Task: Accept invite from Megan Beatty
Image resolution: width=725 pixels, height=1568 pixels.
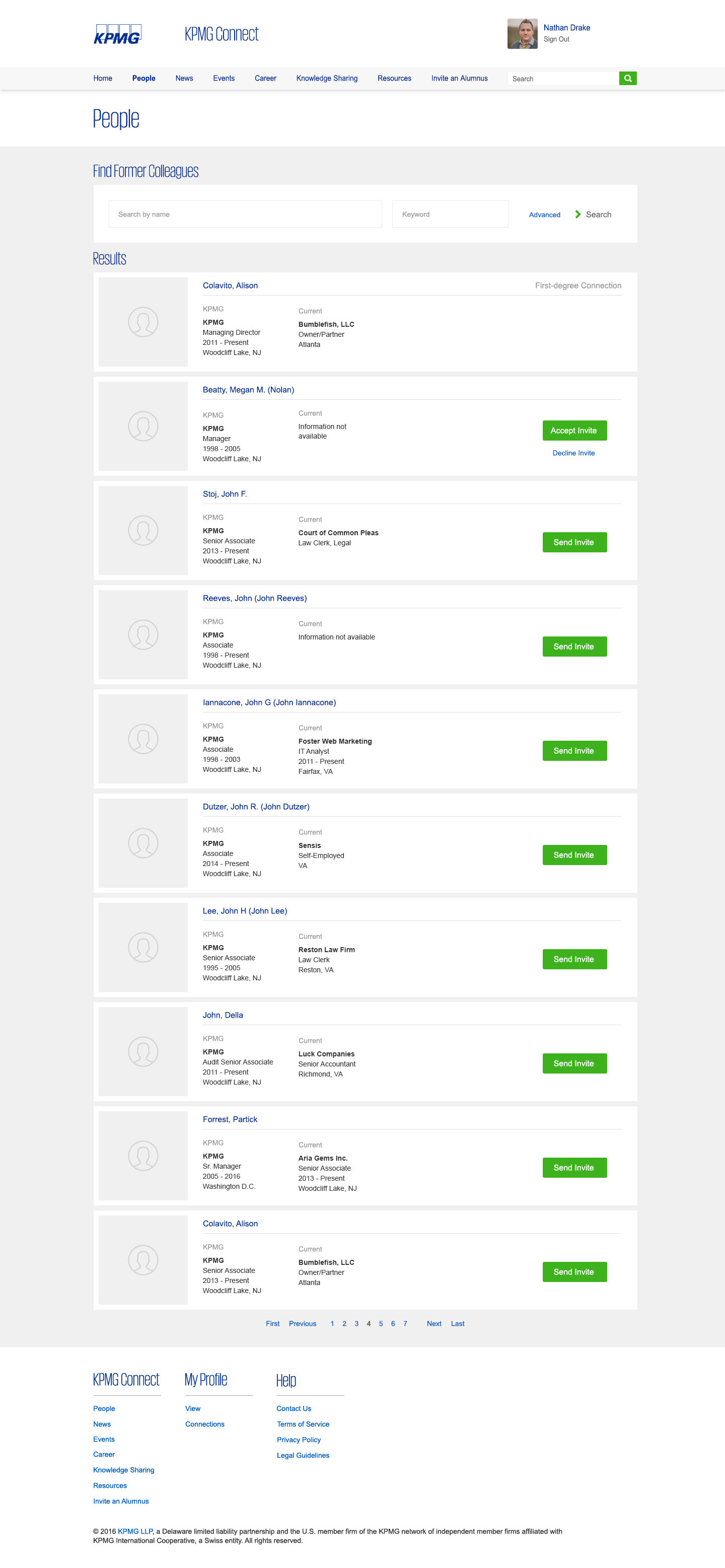Action: click(574, 431)
